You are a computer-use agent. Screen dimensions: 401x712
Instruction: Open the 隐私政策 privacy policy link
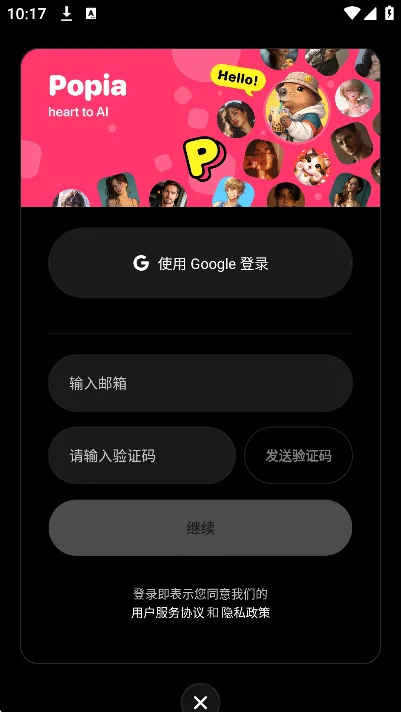coord(246,613)
